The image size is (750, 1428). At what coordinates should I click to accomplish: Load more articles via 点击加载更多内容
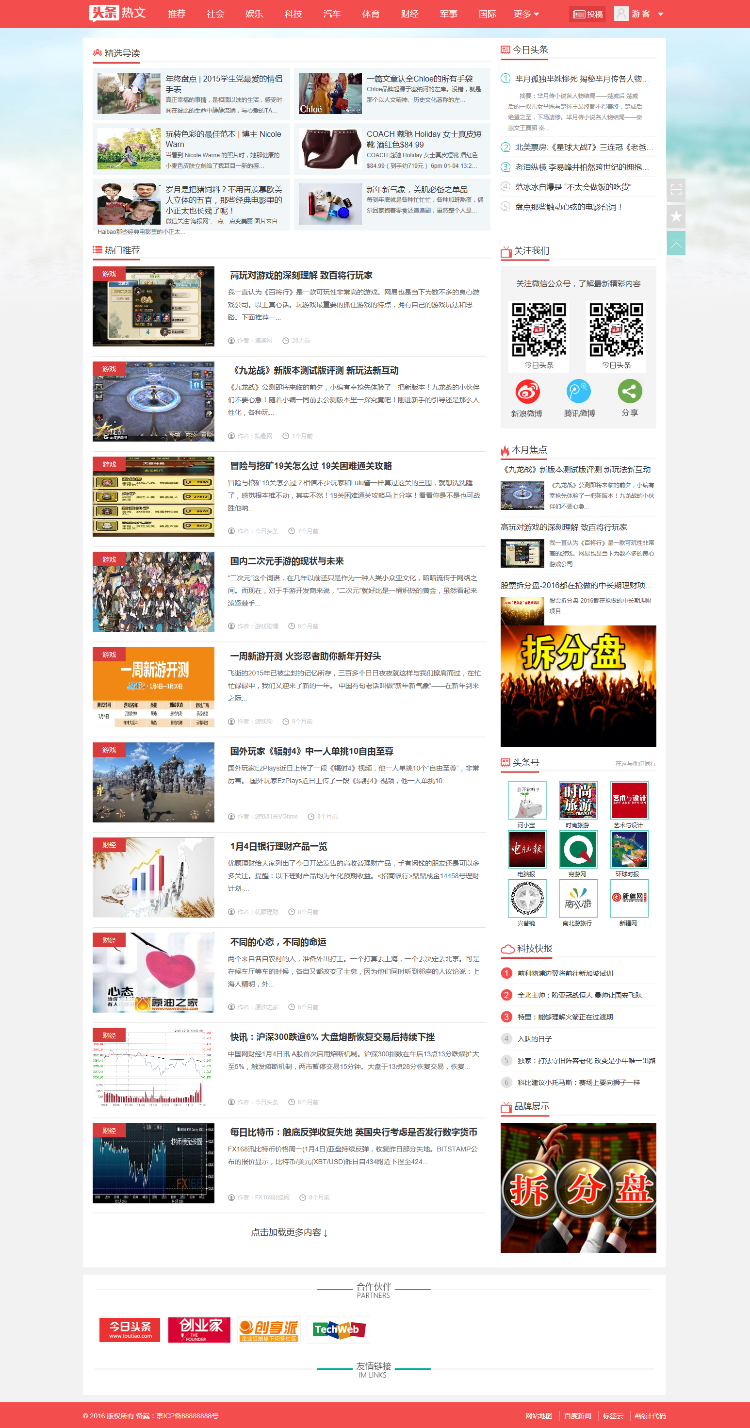point(289,1232)
